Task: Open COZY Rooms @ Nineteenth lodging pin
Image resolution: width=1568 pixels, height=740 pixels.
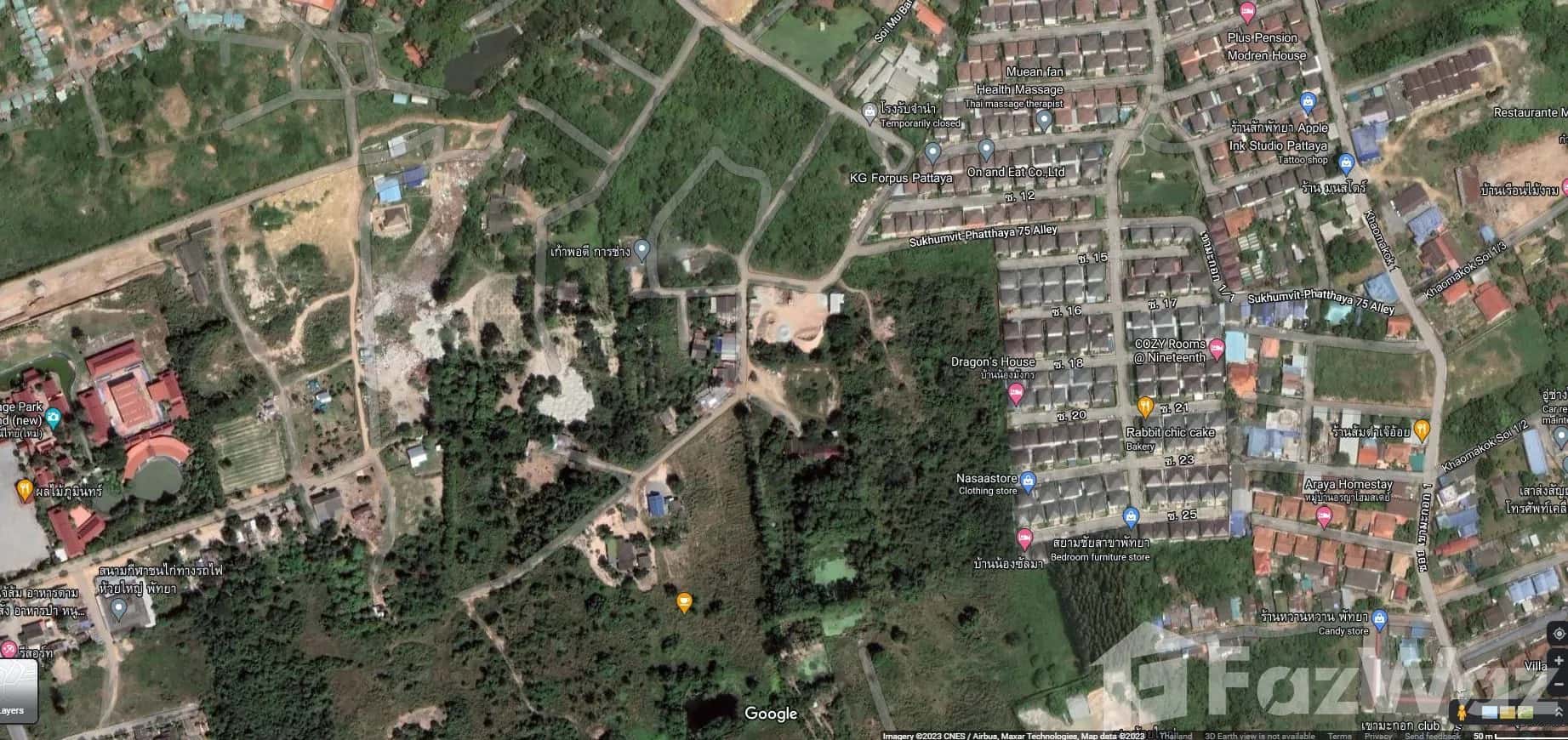Action: pyautogui.click(x=1217, y=348)
